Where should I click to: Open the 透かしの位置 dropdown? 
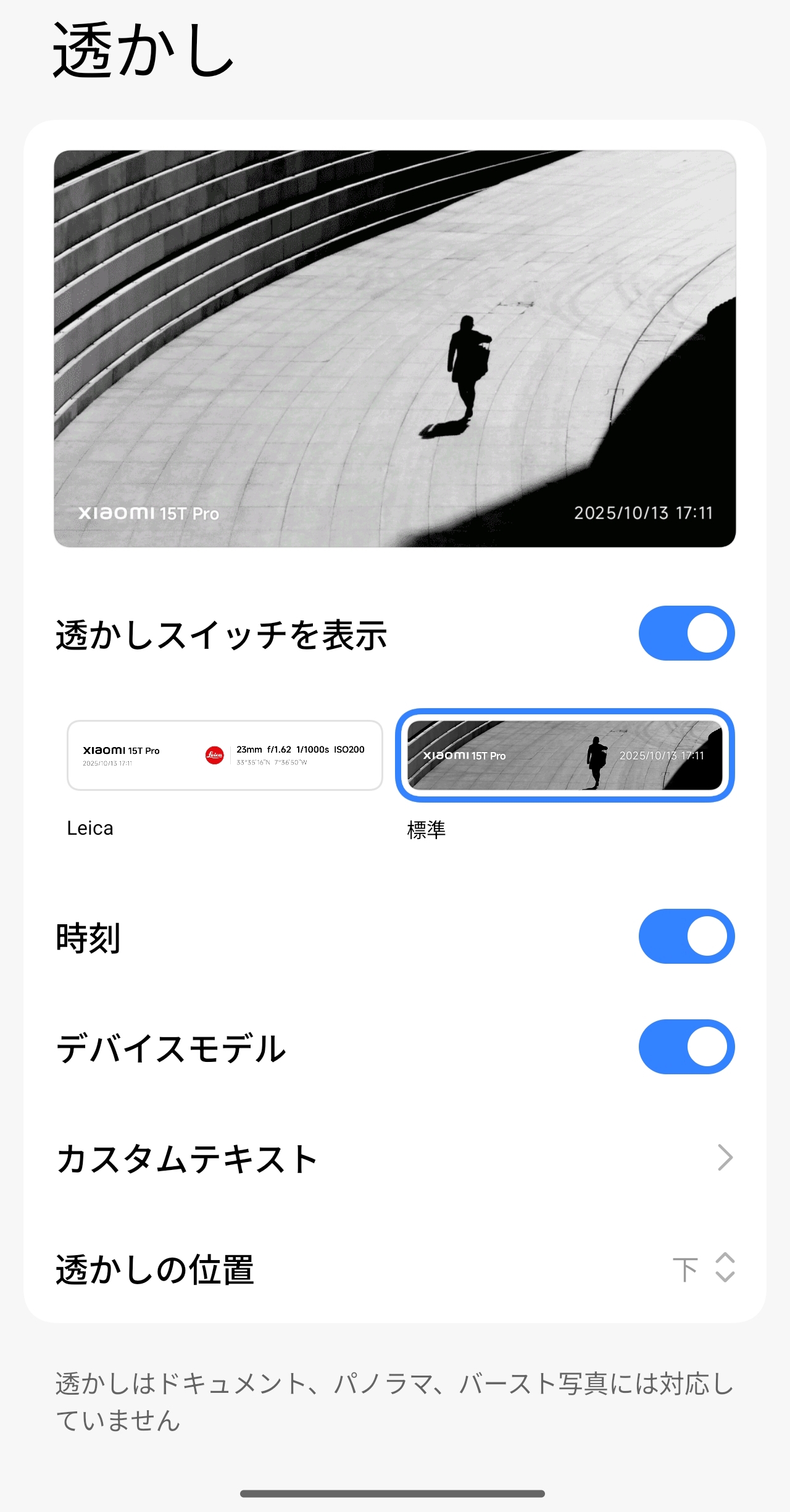pos(704,1268)
